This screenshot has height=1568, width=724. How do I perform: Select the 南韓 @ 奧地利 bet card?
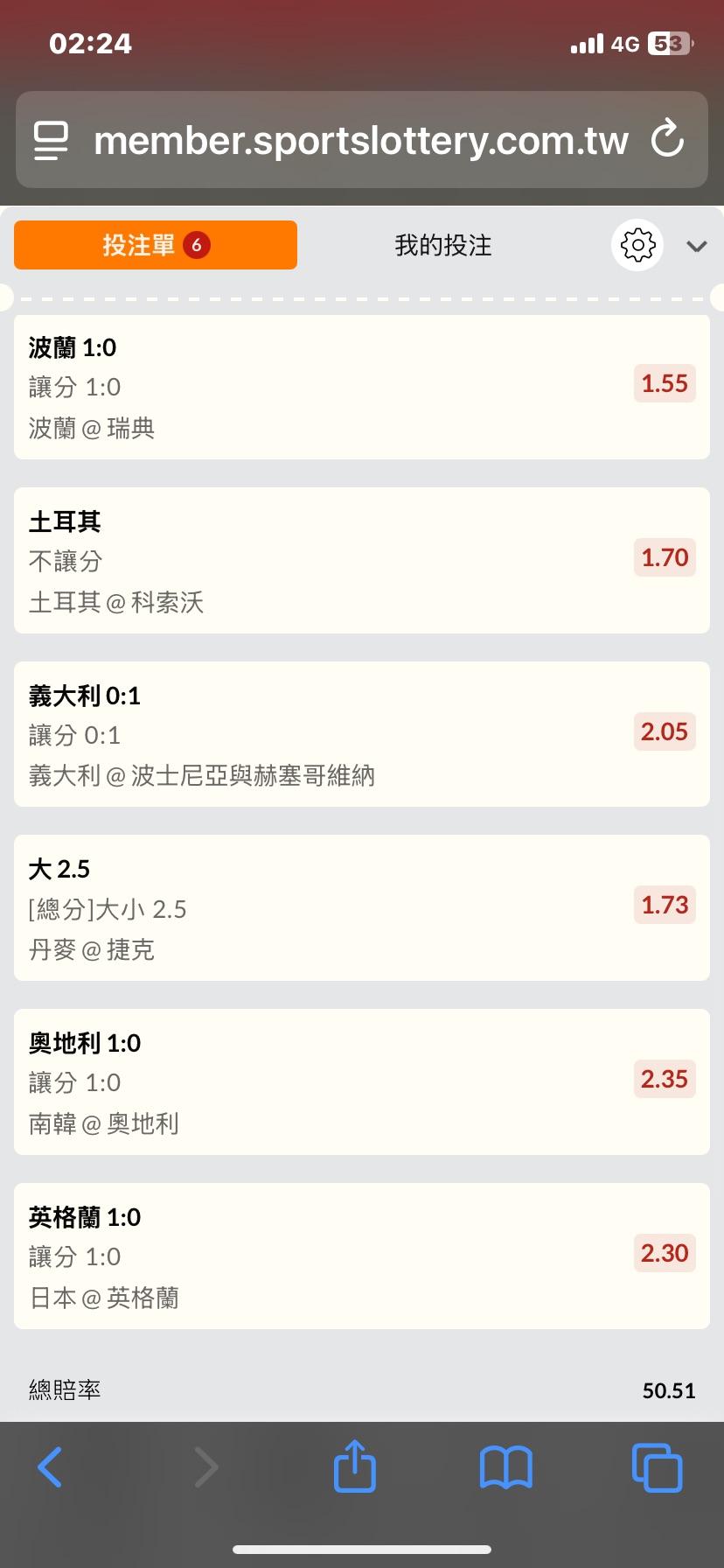361,1081
